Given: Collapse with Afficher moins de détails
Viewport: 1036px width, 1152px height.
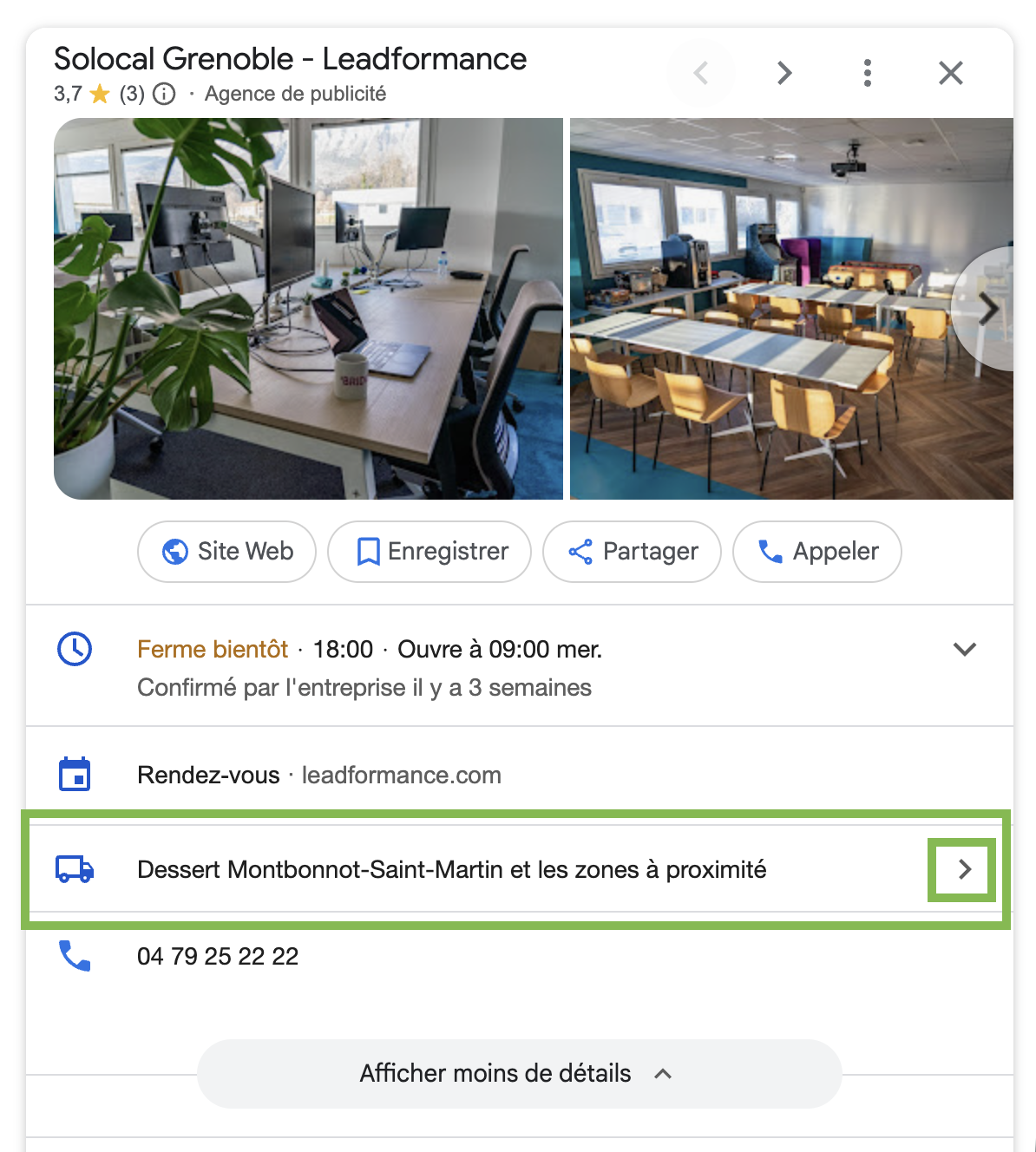Looking at the screenshot, I should click(518, 1074).
